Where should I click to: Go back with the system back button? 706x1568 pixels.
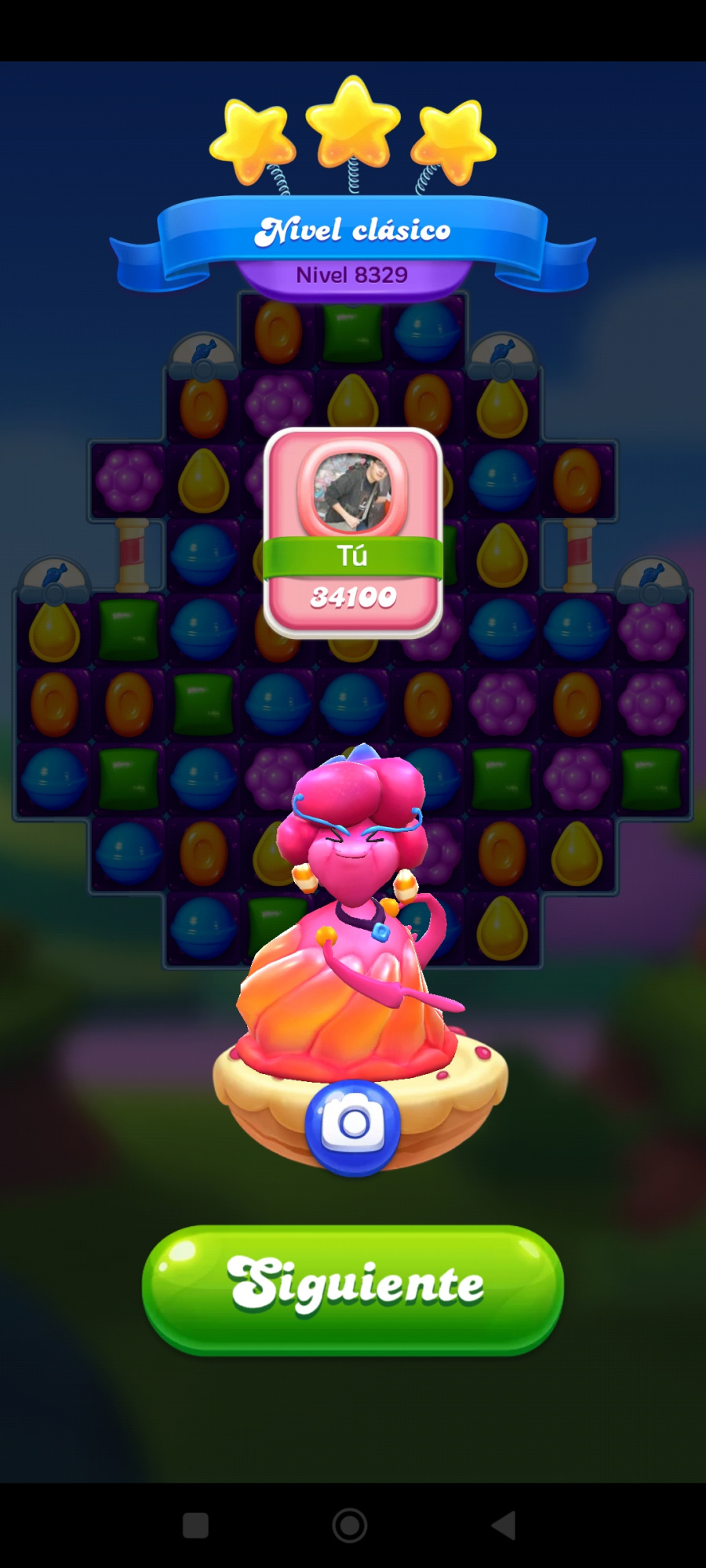(504, 1526)
